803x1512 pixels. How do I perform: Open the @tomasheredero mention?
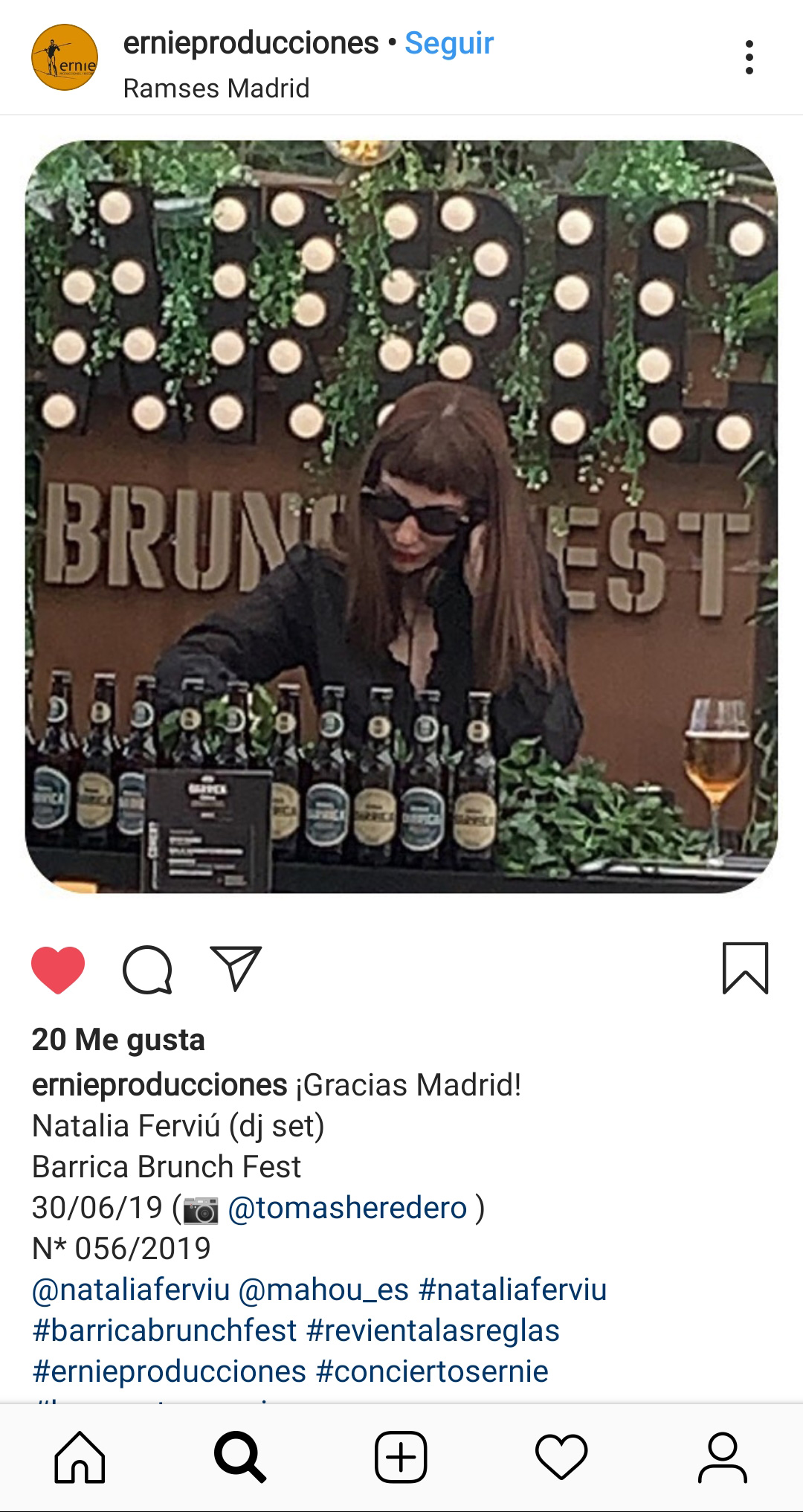coord(347,1208)
